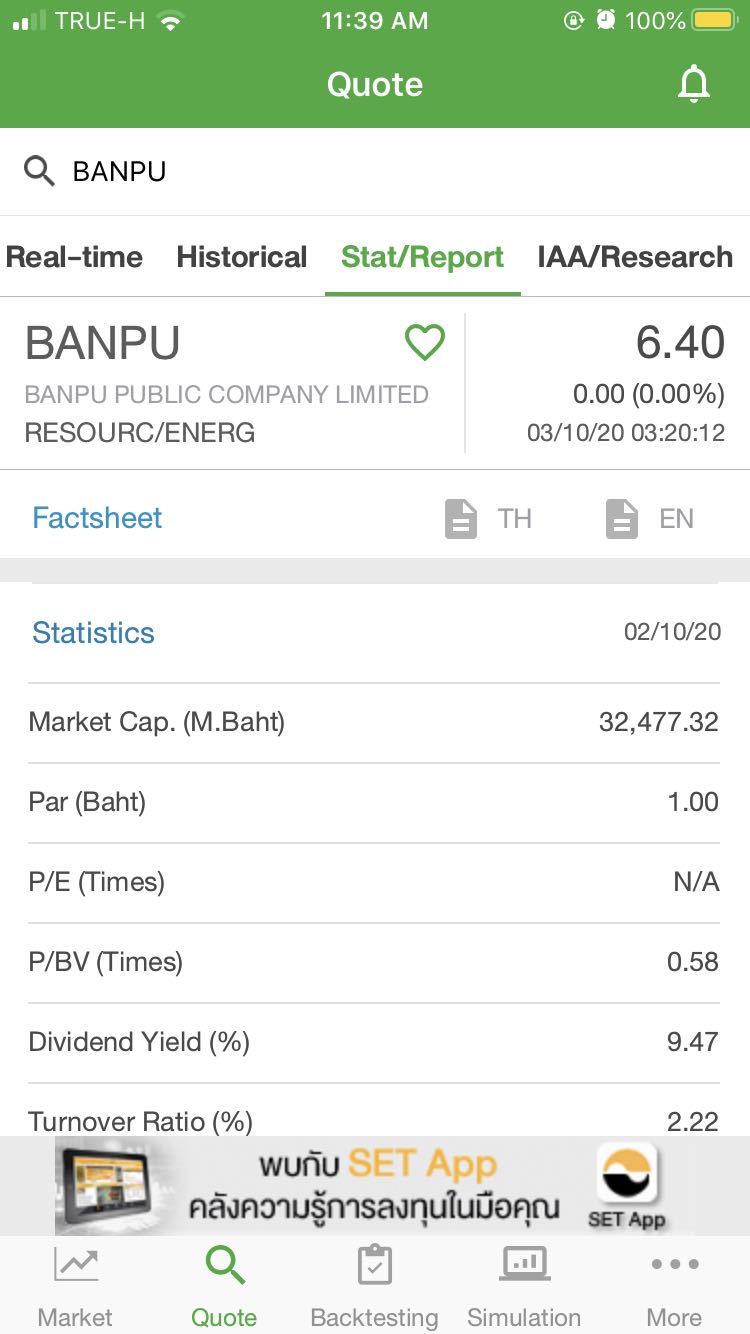Open the notifications bell

pos(693,85)
